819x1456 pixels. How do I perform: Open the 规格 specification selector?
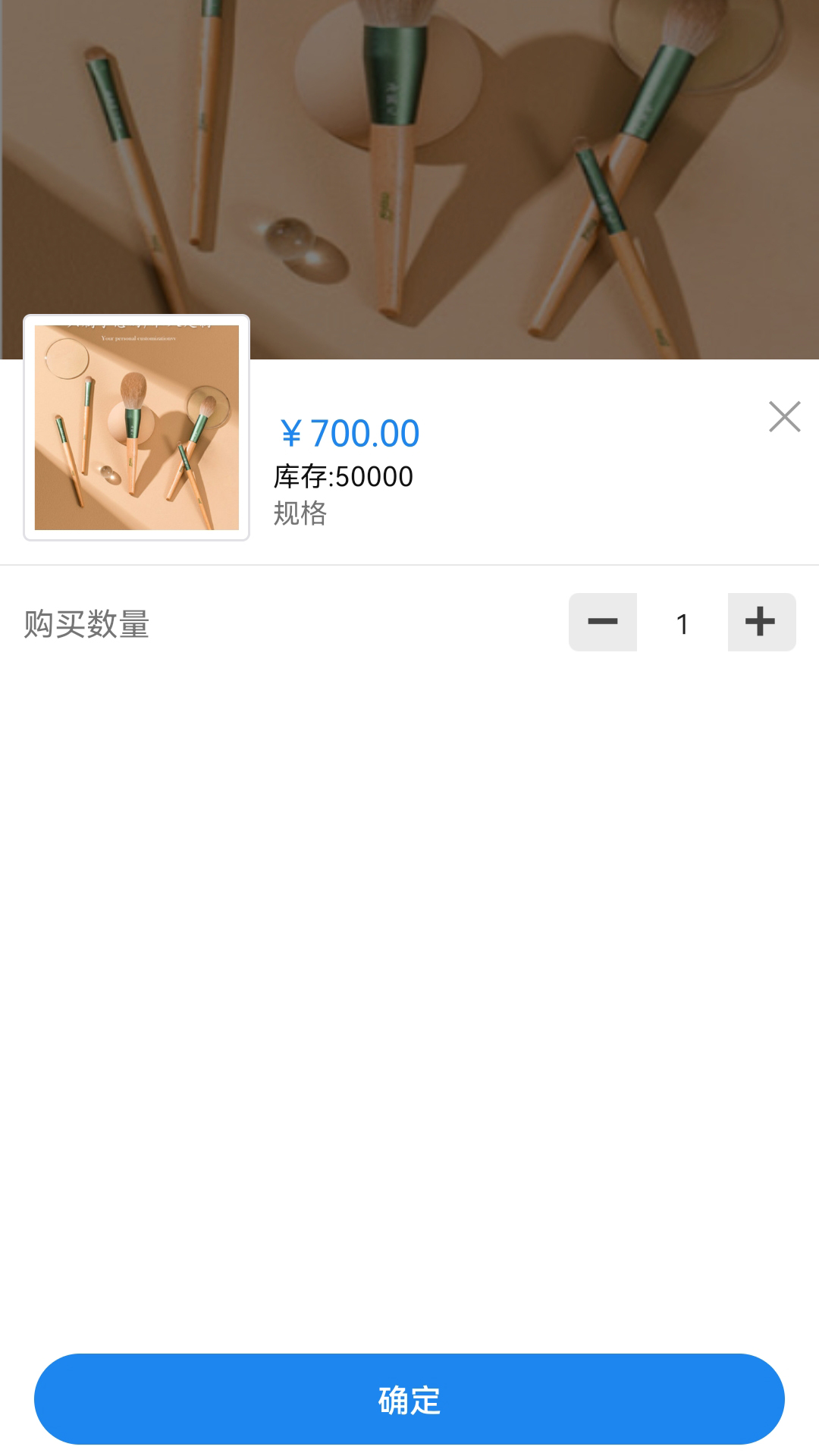coord(300,513)
